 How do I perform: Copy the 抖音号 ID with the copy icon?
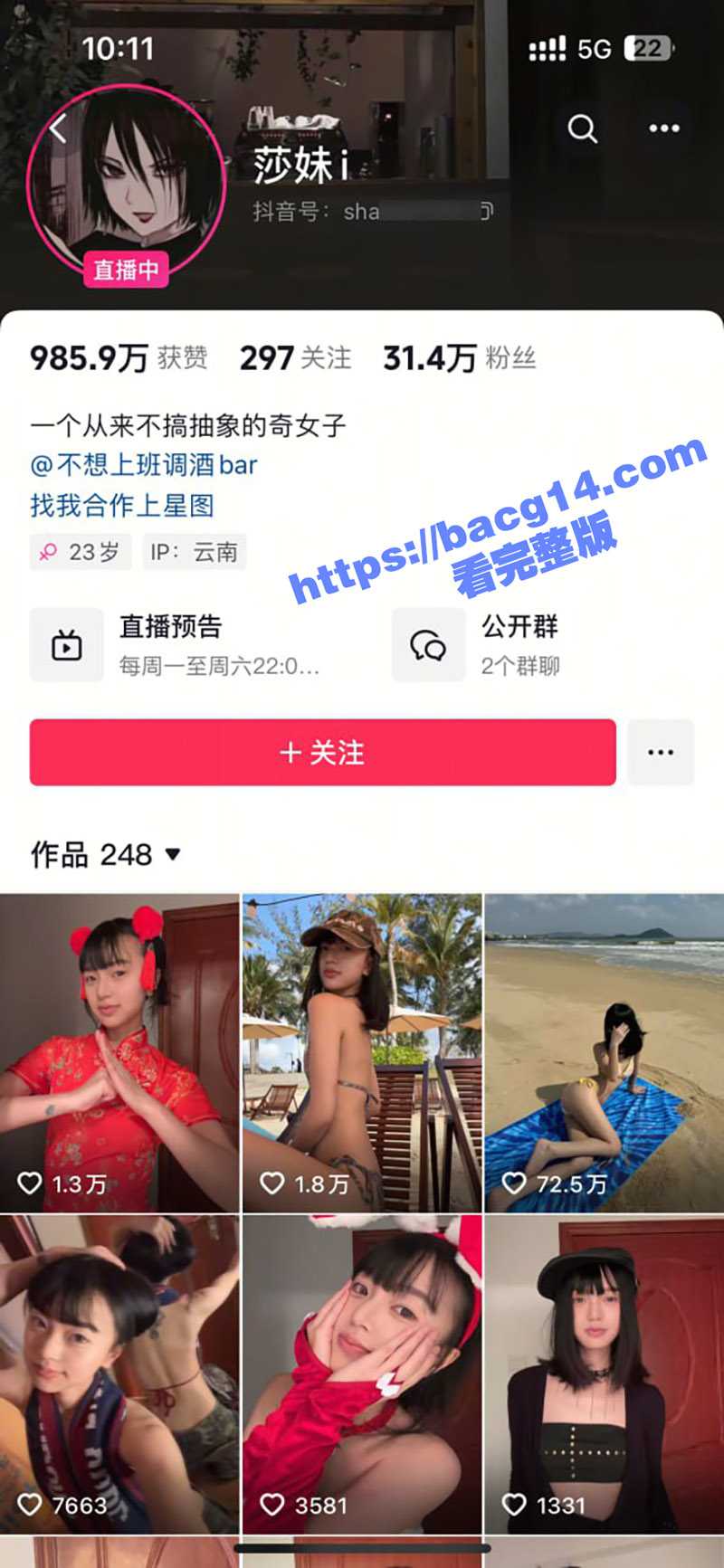[x=484, y=213]
